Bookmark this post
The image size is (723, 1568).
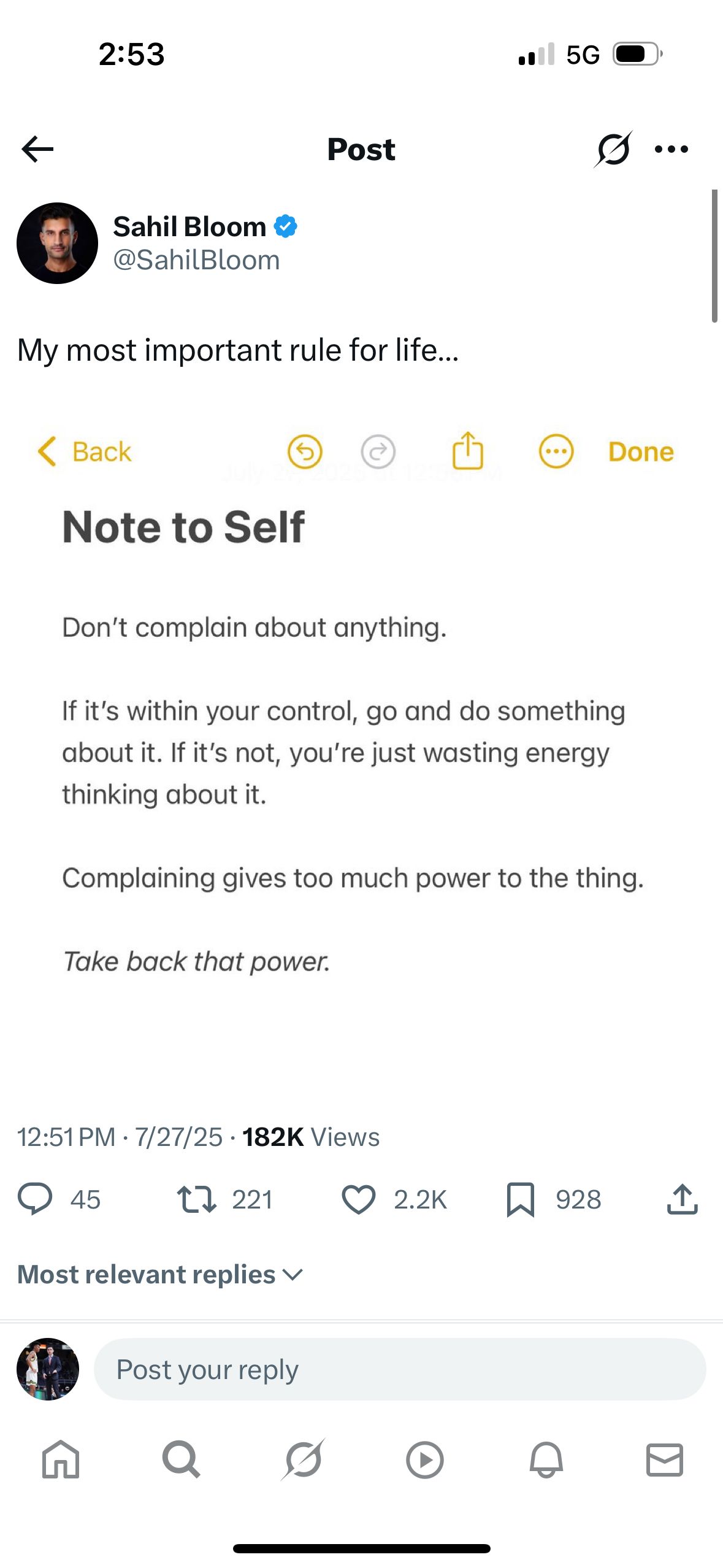pos(521,1199)
